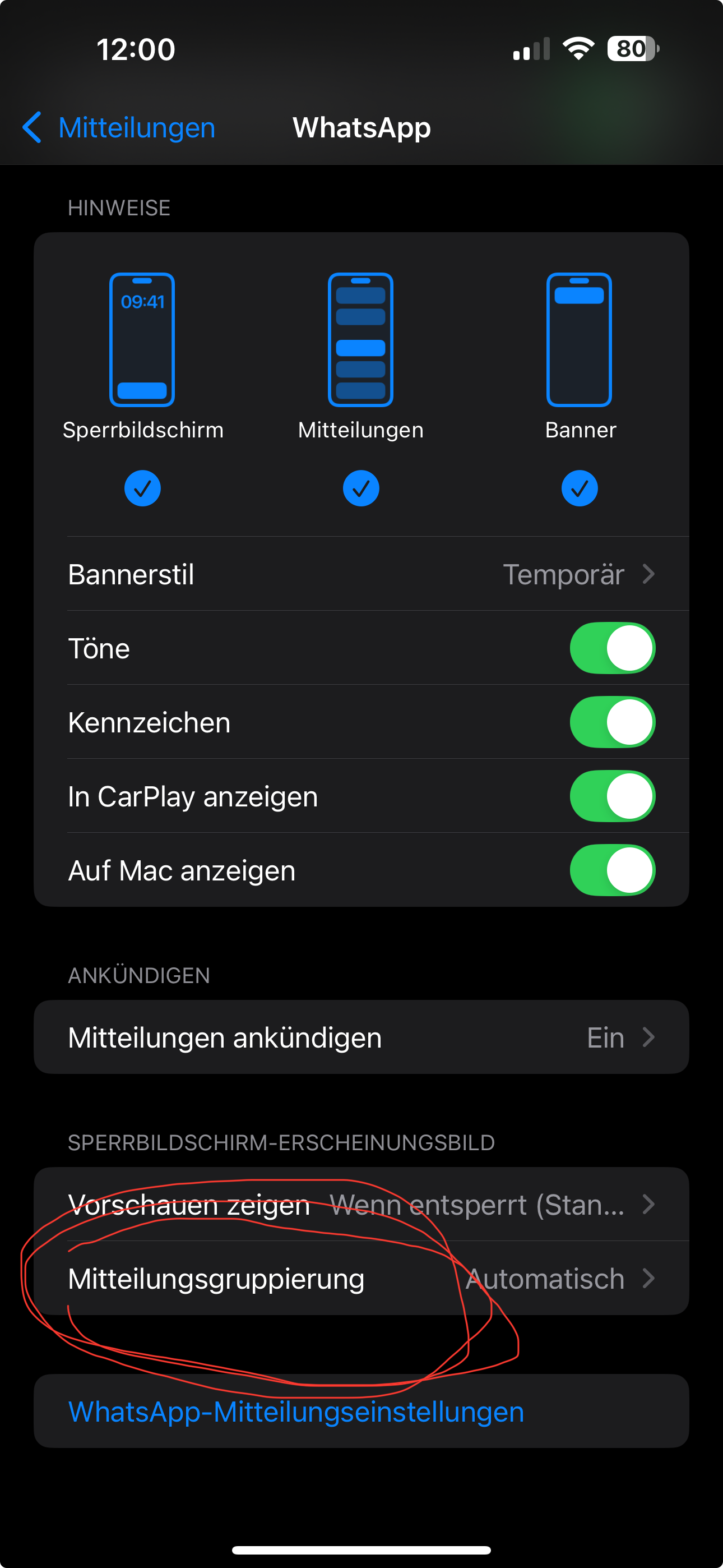Disable the Kennzeichen switch
723x1568 pixels.
point(611,722)
